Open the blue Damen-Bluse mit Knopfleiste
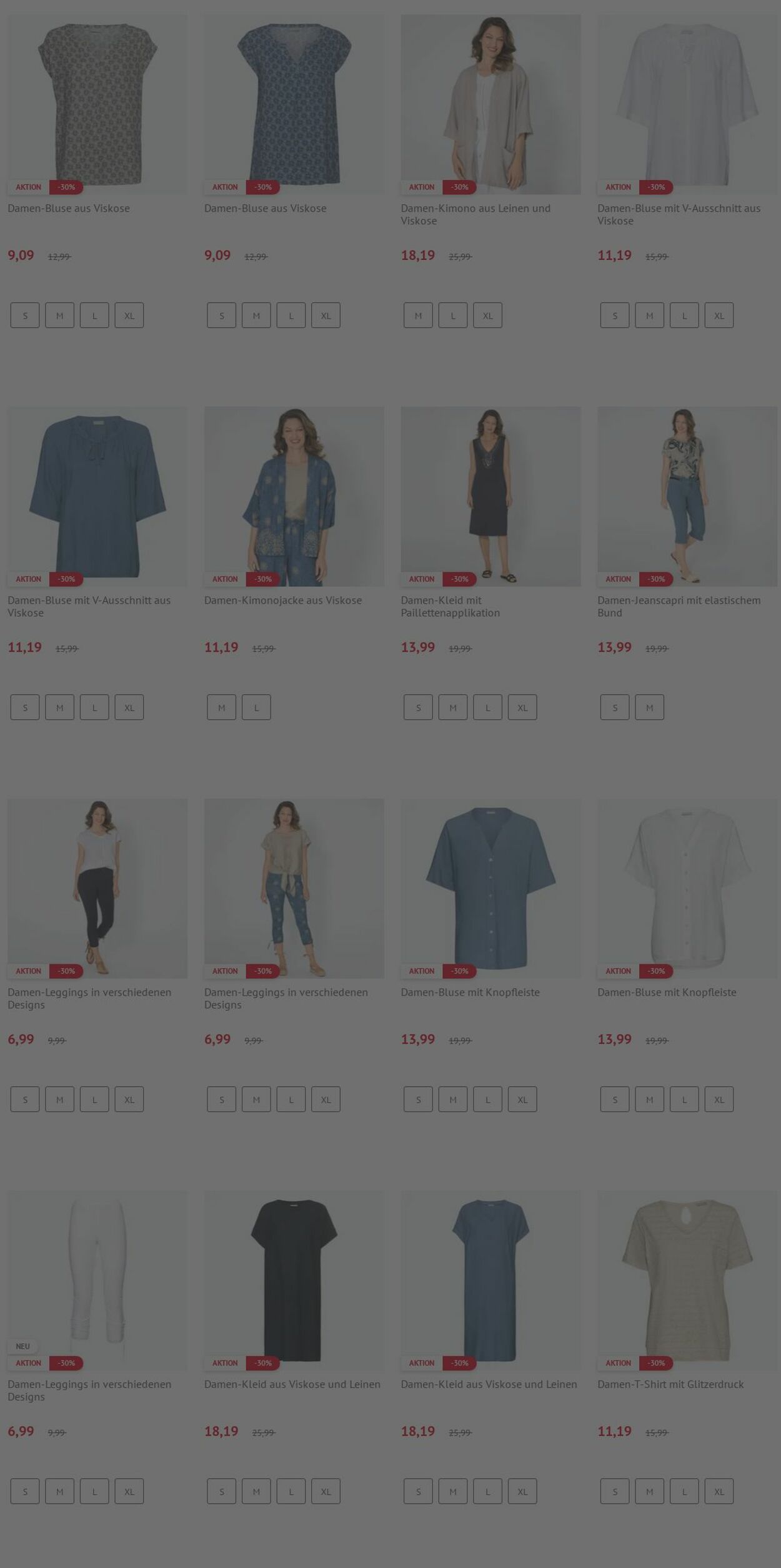This screenshot has height=1568, width=781. 490,888
